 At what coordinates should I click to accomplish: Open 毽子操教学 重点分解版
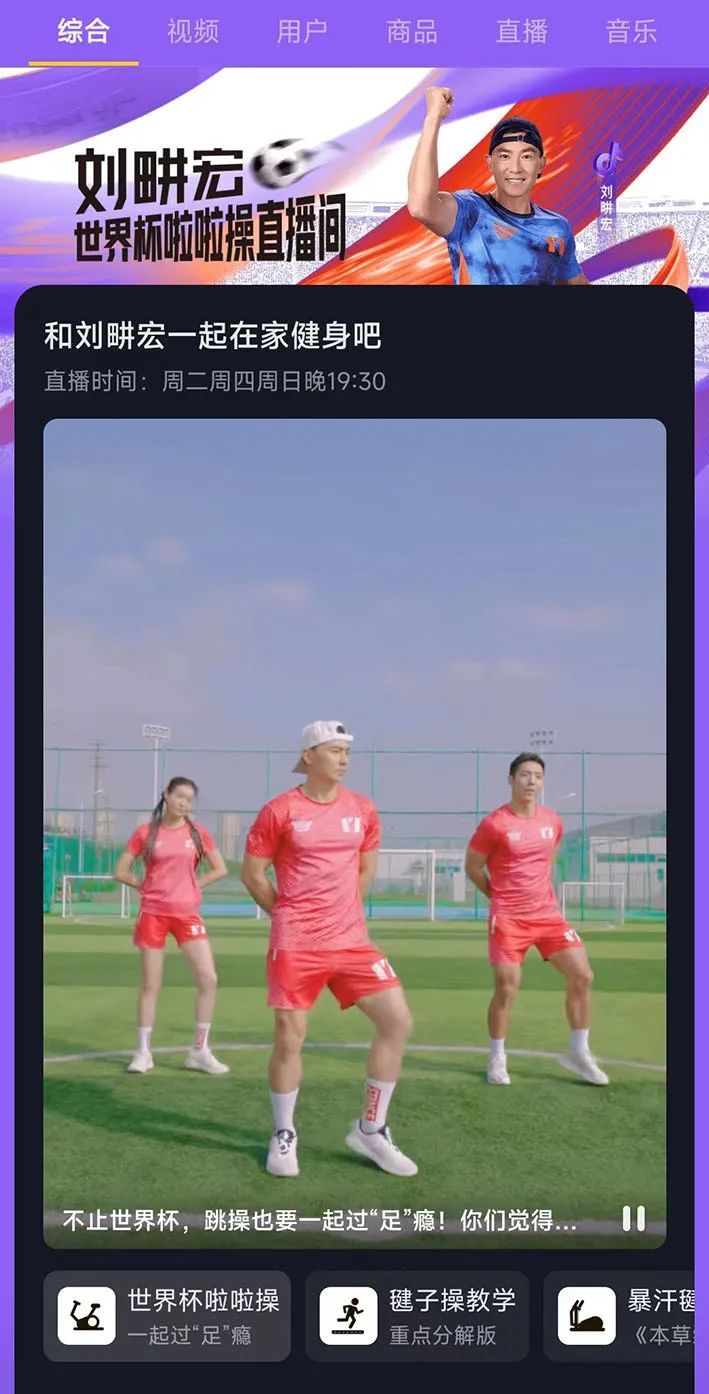click(x=417, y=1315)
